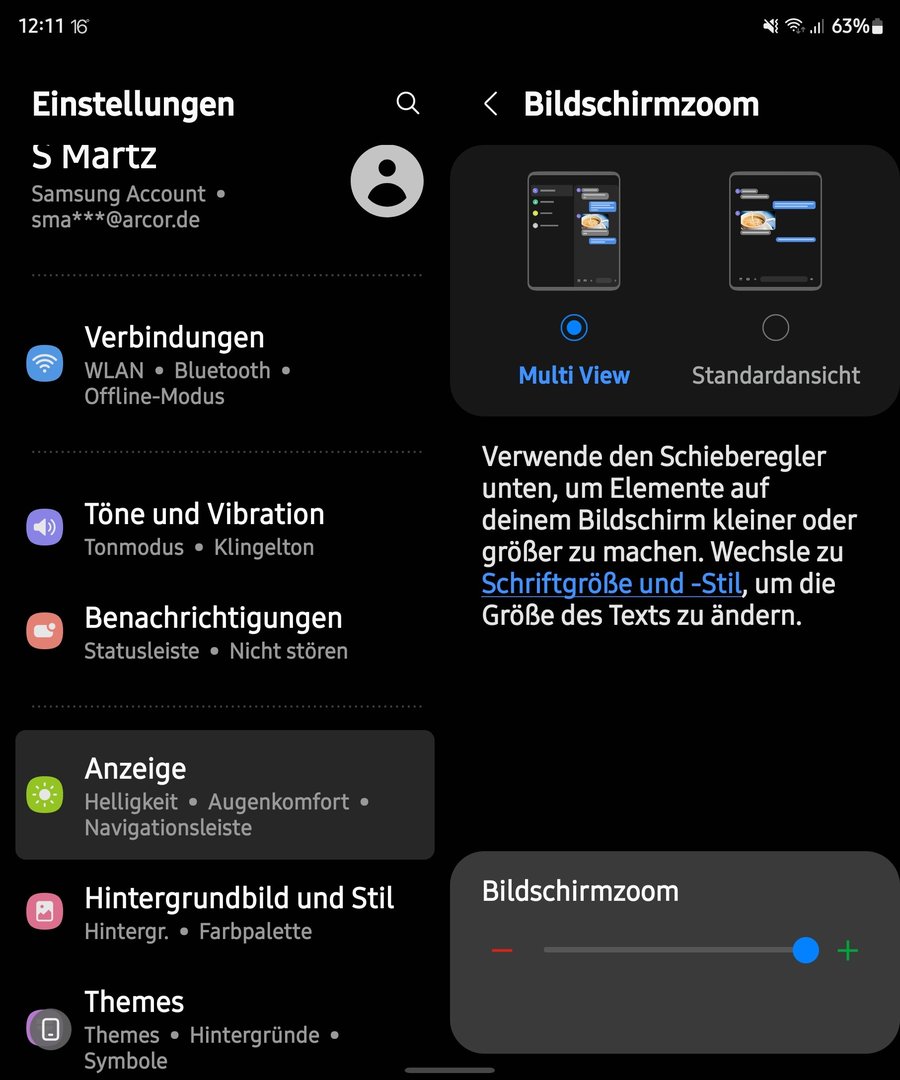Increase screen zoom with green plus
900x1080 pixels.
click(x=847, y=950)
